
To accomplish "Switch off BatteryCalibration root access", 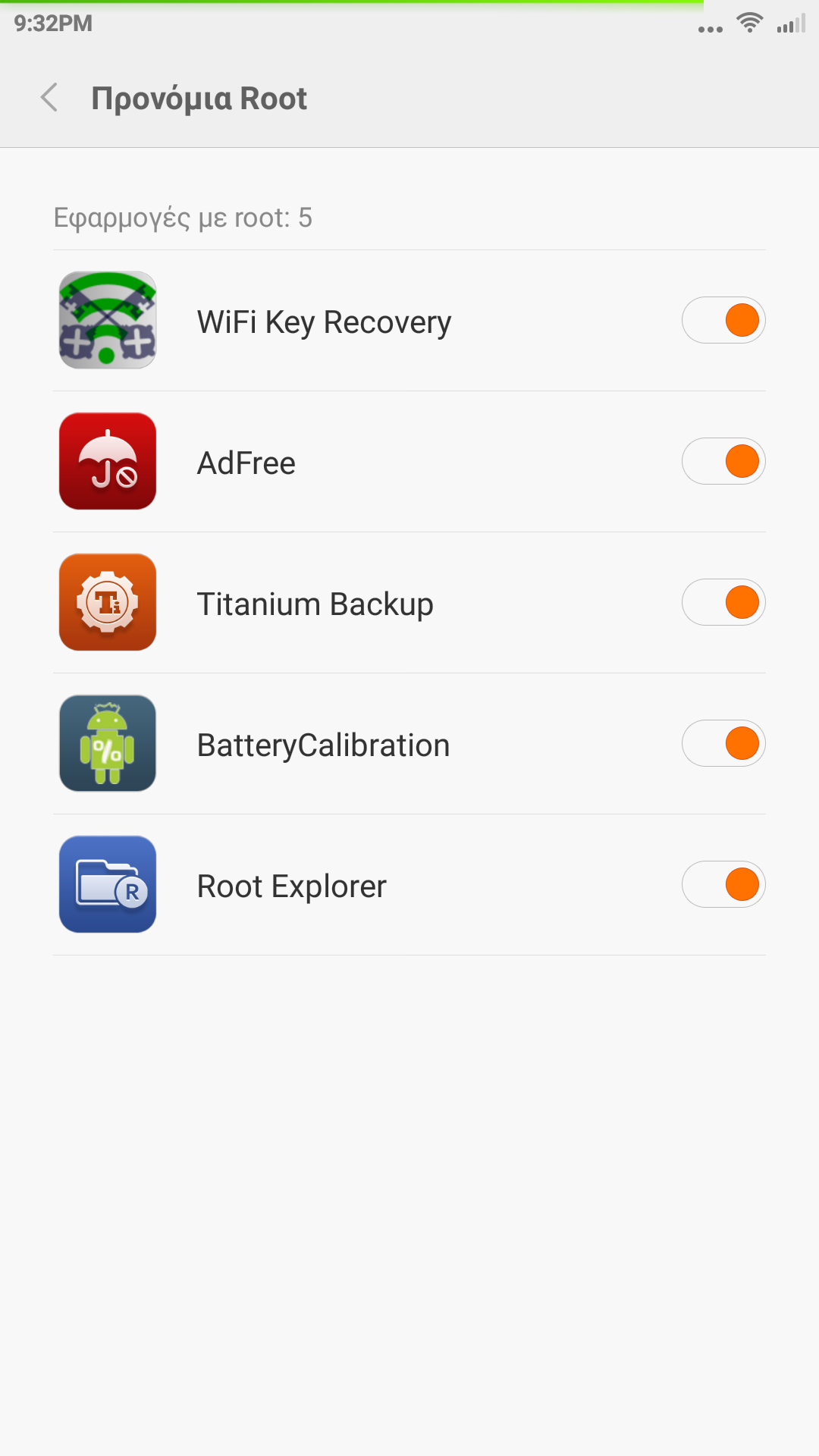I will click(723, 743).
